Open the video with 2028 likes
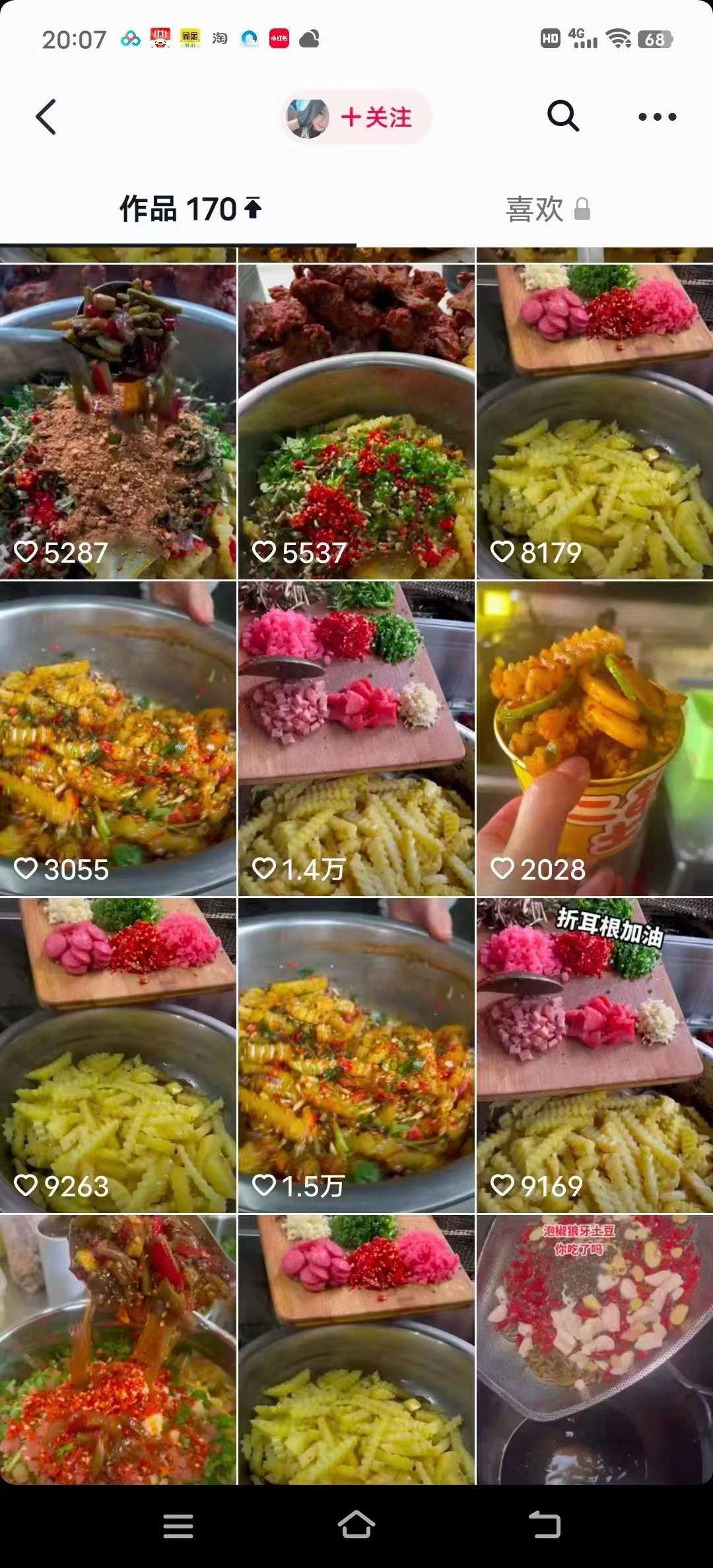Image resolution: width=713 pixels, height=1568 pixels. (x=595, y=739)
